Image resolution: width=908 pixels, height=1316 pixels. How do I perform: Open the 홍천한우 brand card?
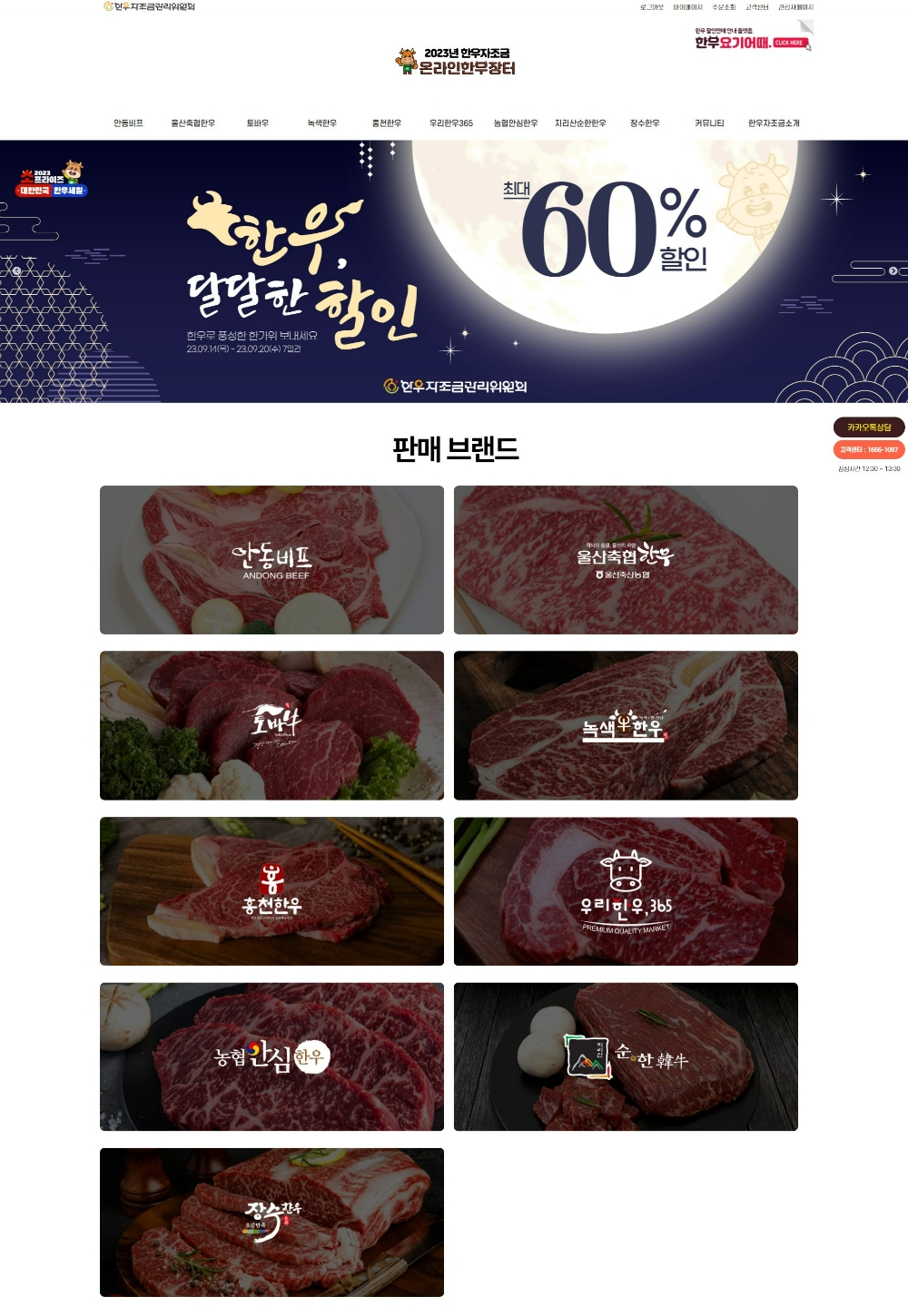(x=271, y=891)
